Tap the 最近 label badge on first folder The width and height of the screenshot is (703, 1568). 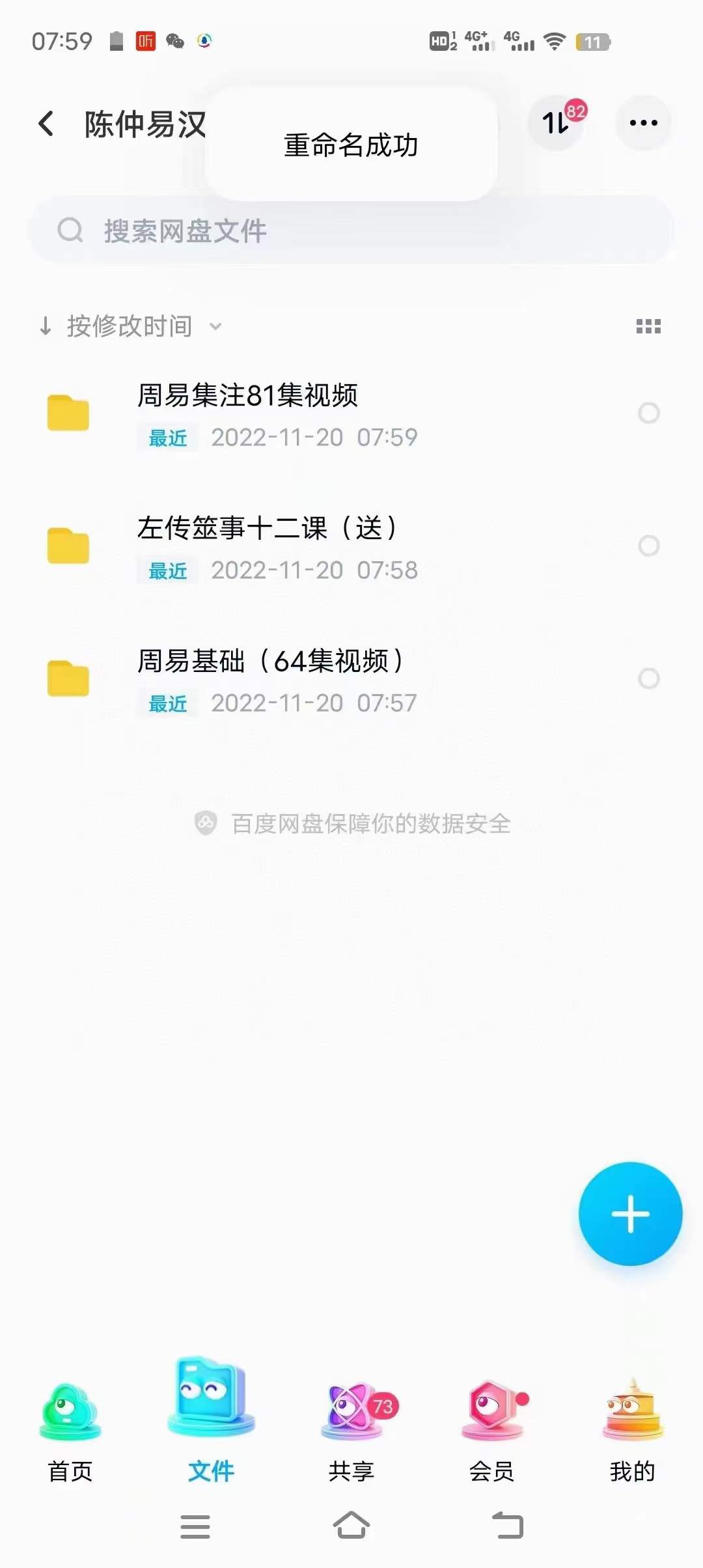(x=166, y=438)
